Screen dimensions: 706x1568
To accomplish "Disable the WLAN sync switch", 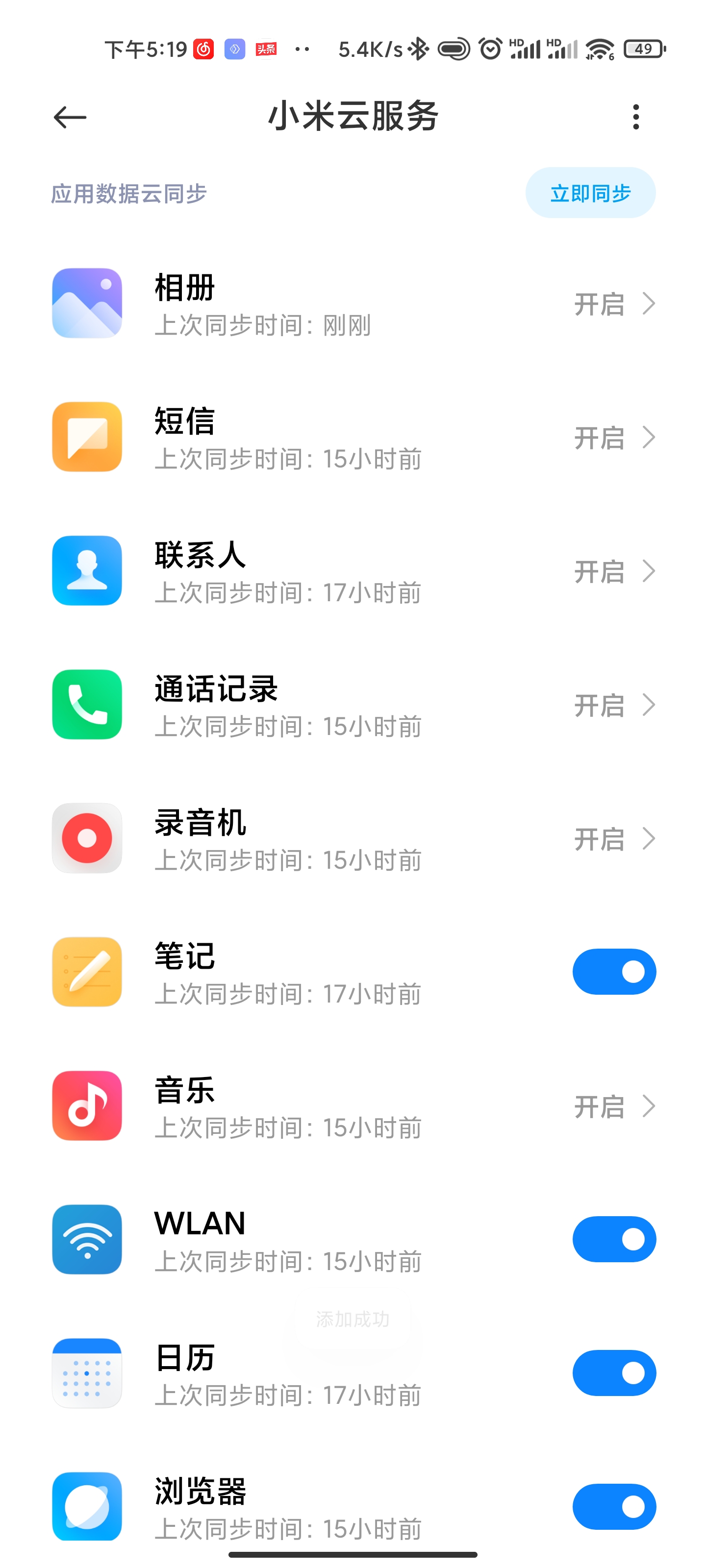I will click(x=613, y=1239).
